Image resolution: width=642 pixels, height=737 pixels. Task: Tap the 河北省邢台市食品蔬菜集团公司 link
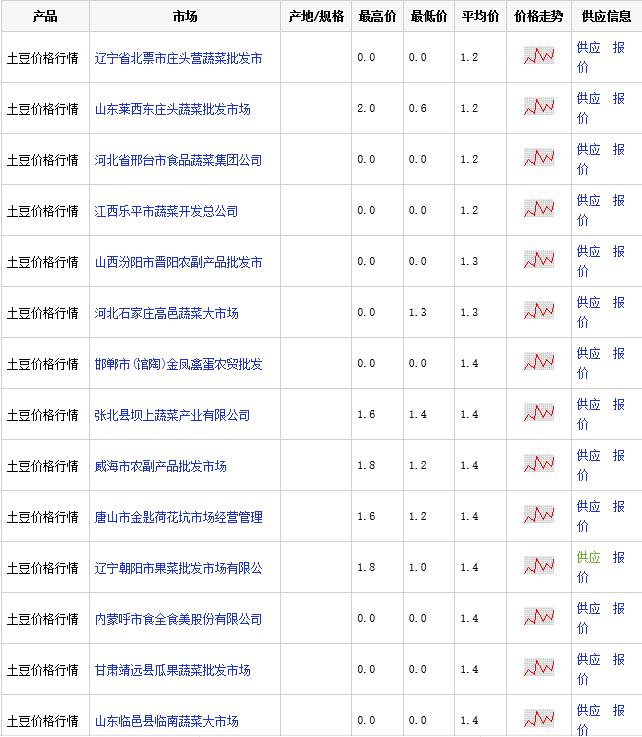point(178,160)
